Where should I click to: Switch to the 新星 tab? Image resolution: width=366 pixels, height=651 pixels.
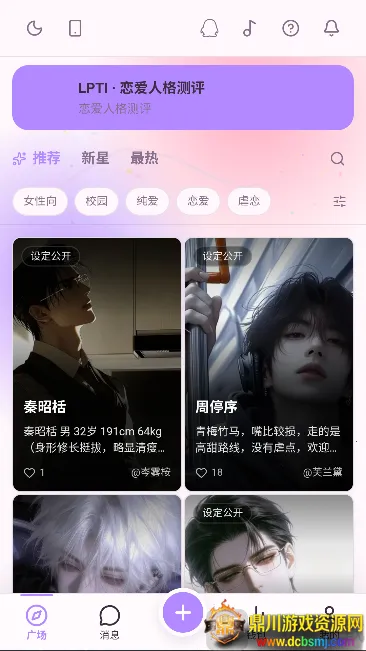(95, 158)
